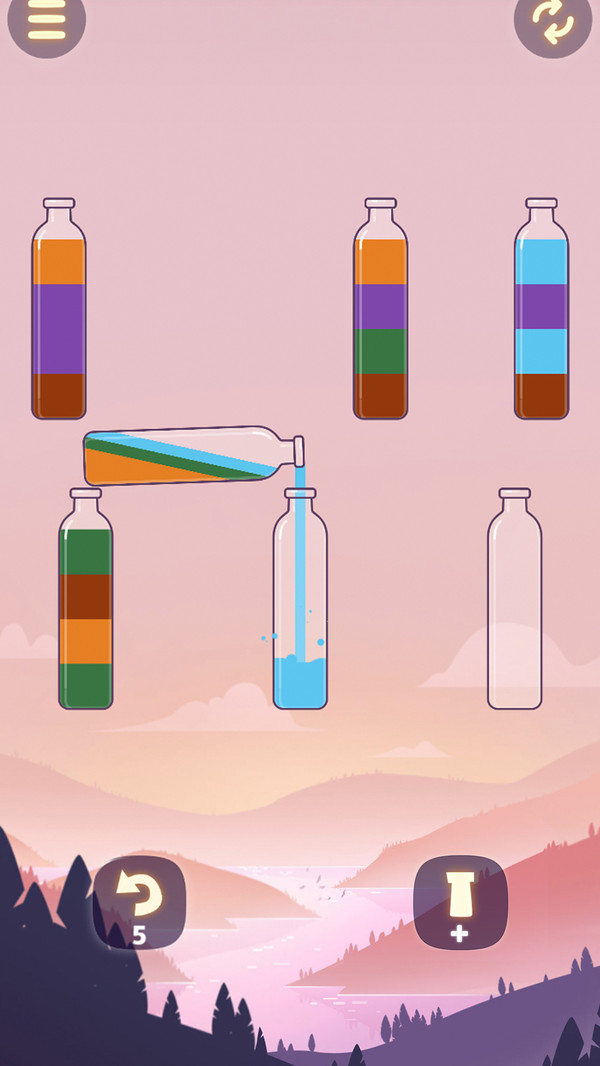Select the bottle with blue on top
This screenshot has width=600, height=1066.
tap(541, 310)
